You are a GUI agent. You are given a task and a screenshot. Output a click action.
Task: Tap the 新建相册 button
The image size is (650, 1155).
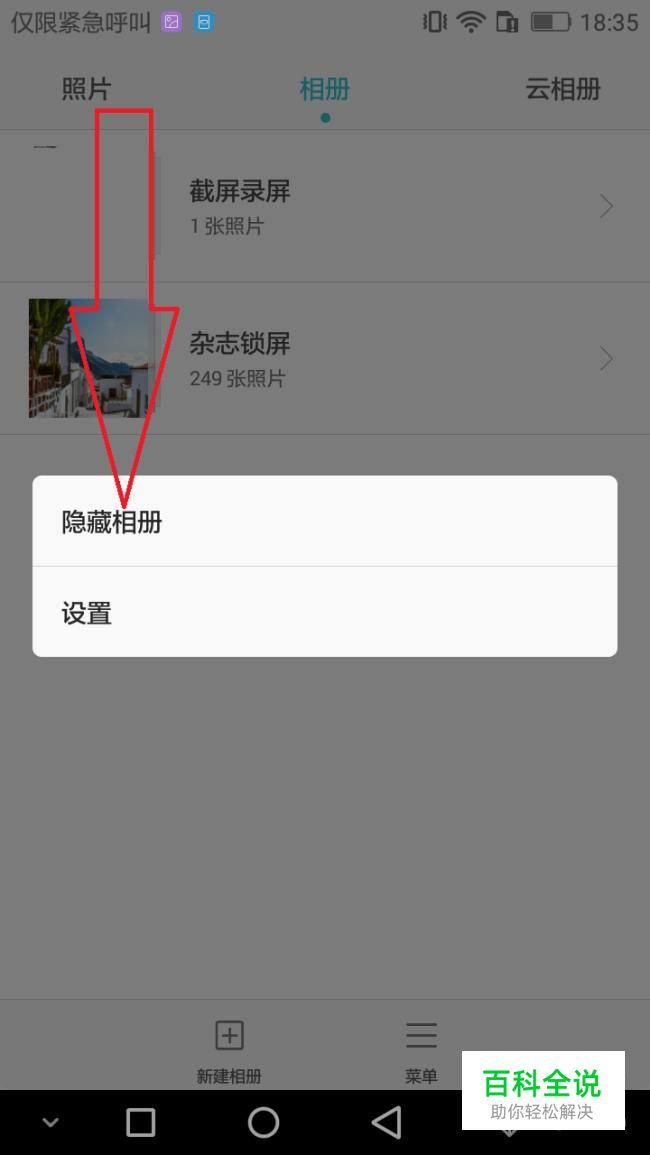(x=229, y=1050)
